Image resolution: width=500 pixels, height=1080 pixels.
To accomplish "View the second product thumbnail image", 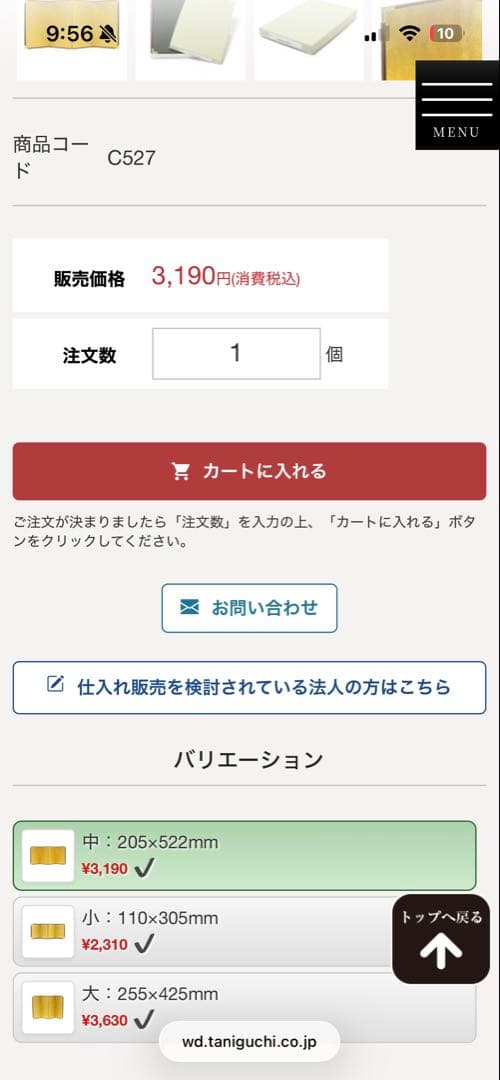I will pos(190,40).
